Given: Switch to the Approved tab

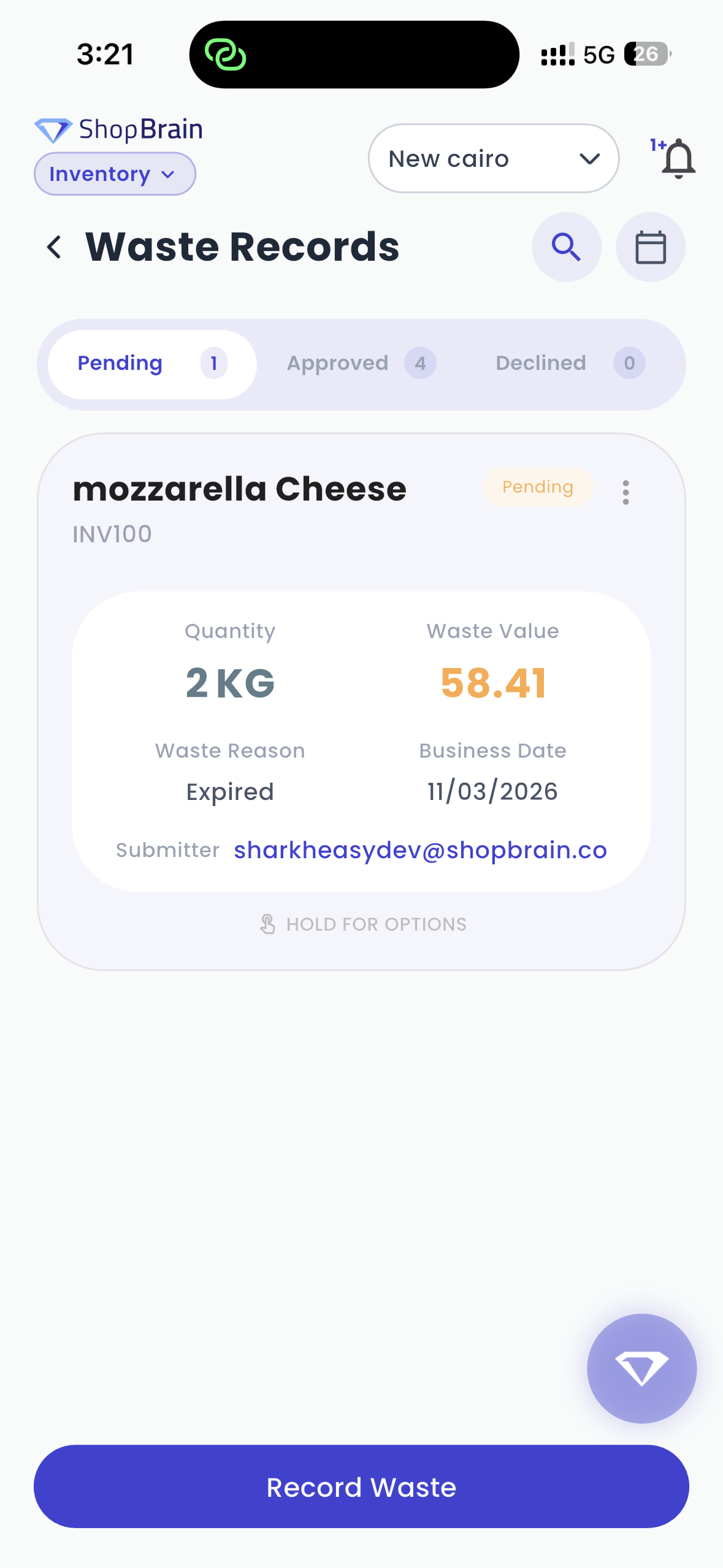Looking at the screenshot, I should (361, 364).
